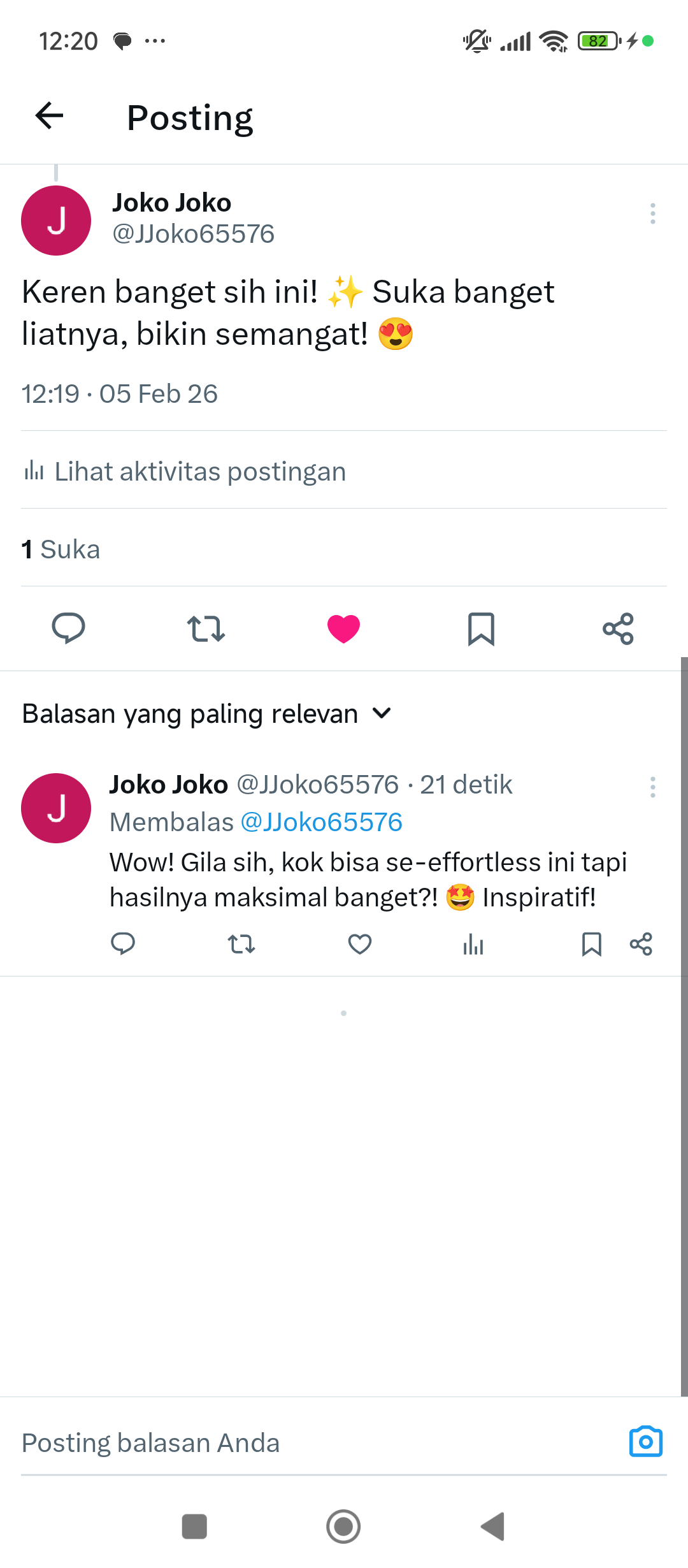Bookmark the Wow! Gila sih reply
This screenshot has height=1568, width=688.
(591, 944)
